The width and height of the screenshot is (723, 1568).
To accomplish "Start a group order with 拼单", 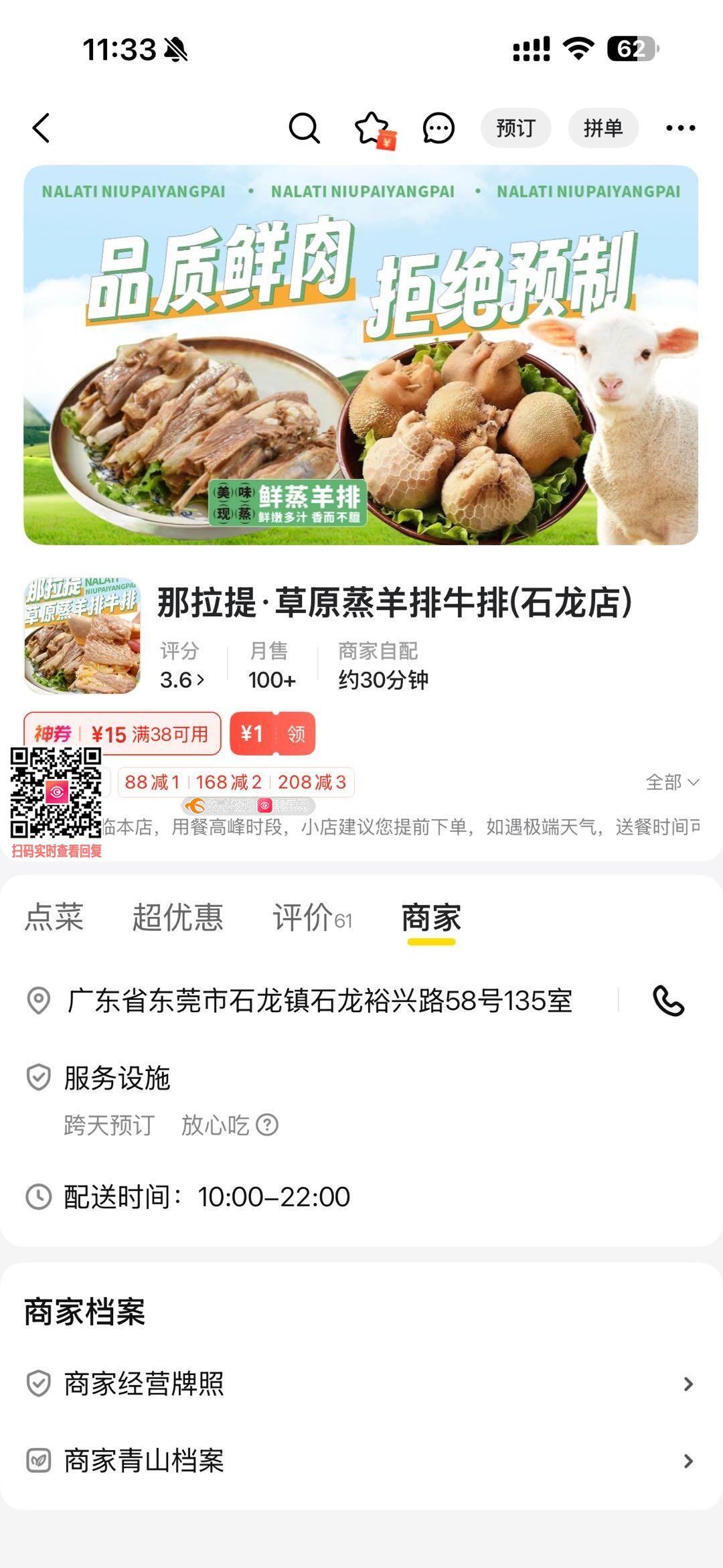I will (603, 128).
